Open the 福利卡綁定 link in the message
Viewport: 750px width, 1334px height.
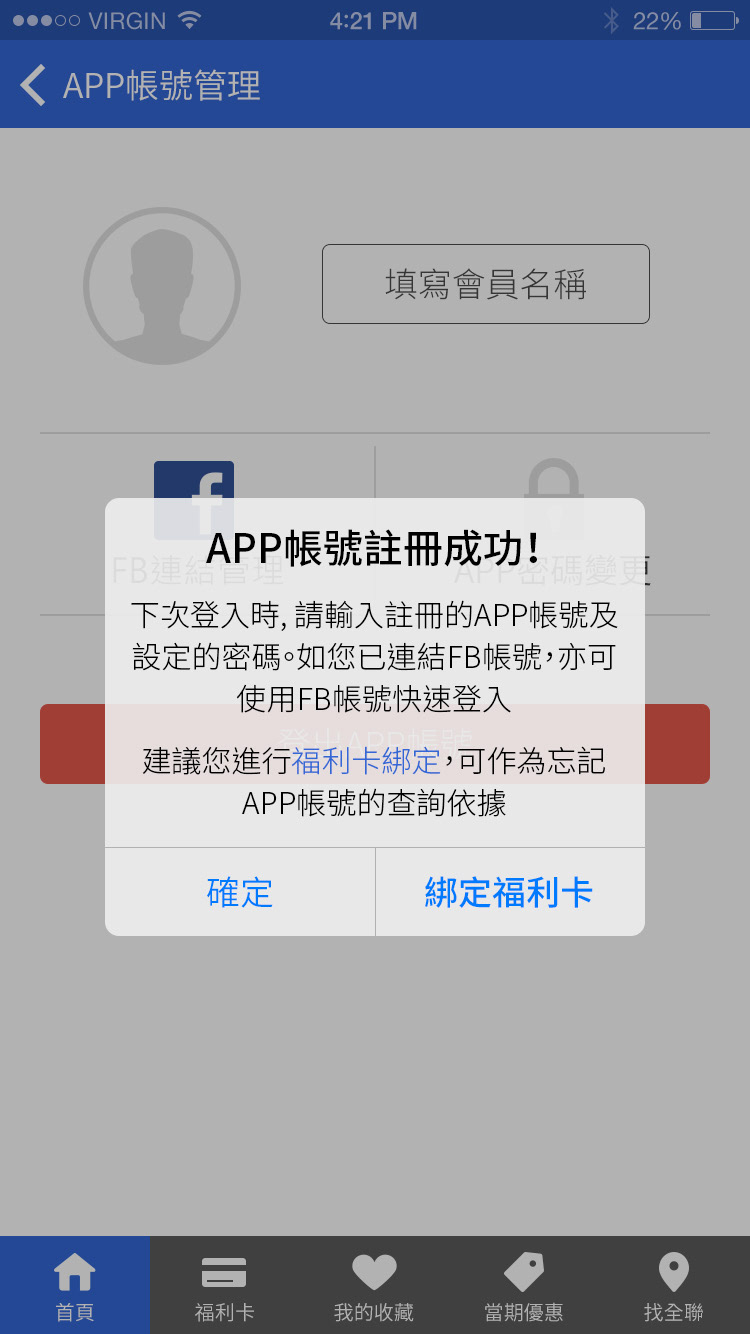(366, 761)
